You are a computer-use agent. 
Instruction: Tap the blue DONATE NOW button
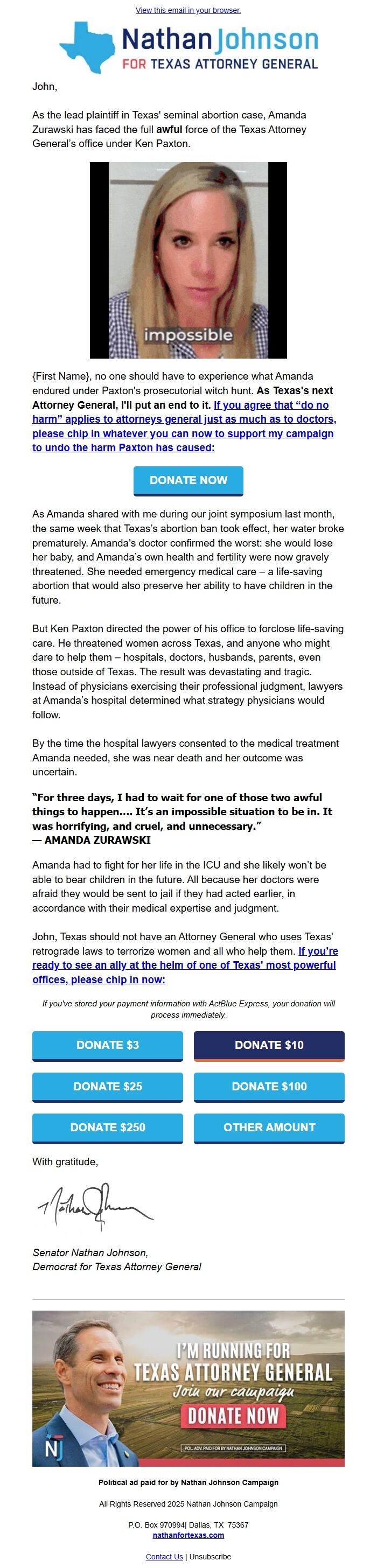pos(188,480)
